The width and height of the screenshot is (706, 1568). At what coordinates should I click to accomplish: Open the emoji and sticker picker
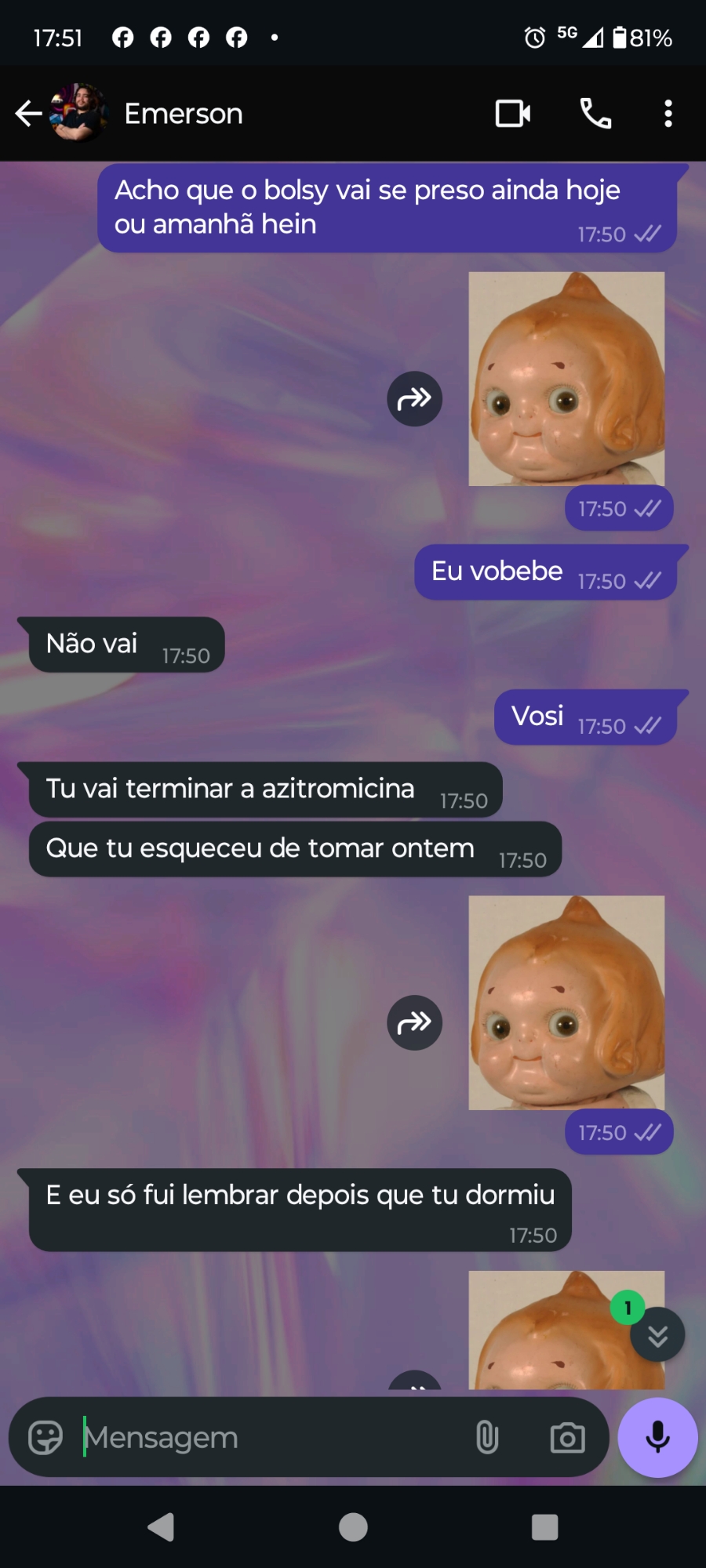click(x=45, y=1437)
